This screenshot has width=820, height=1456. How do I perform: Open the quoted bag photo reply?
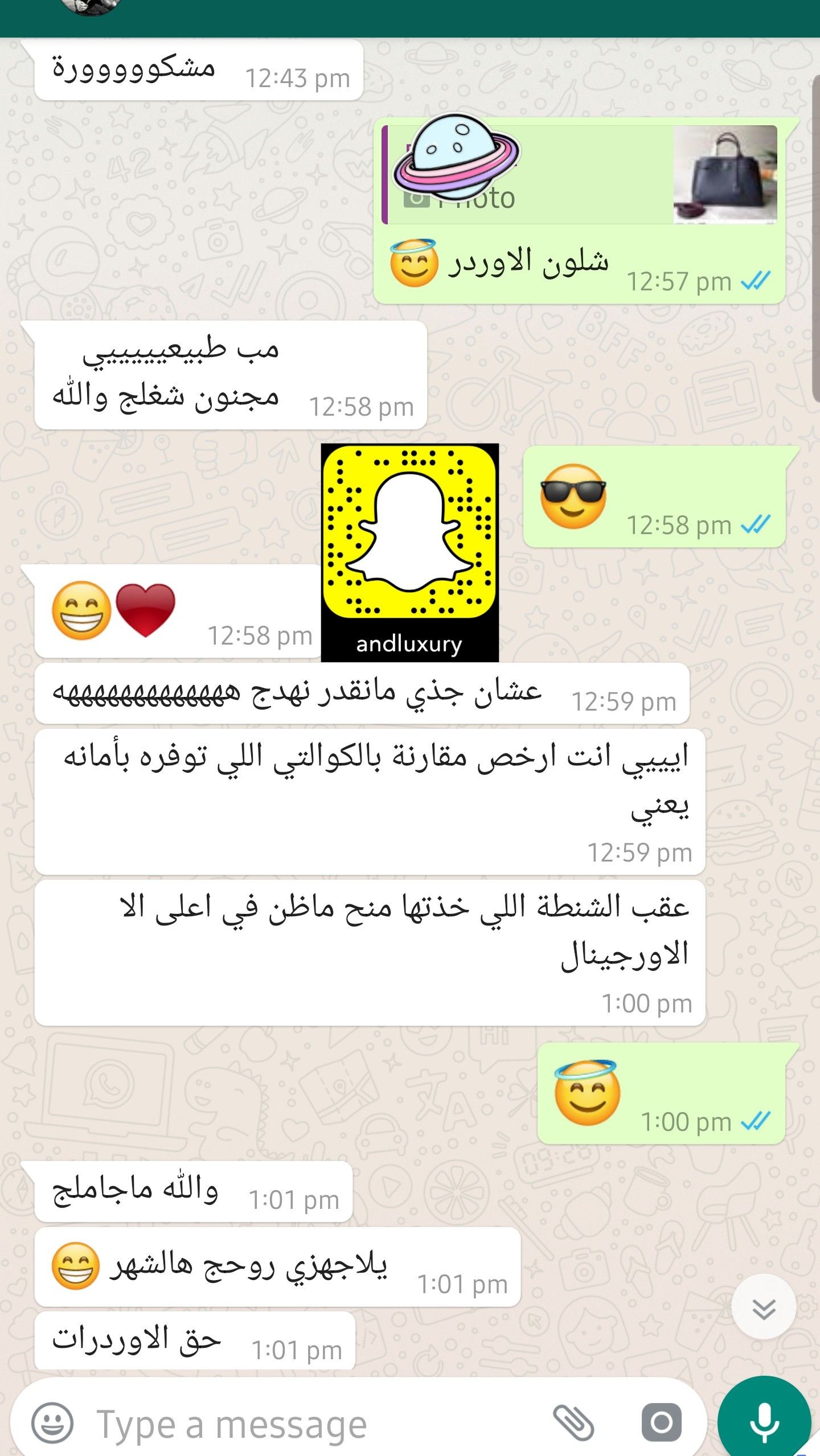pos(581,175)
